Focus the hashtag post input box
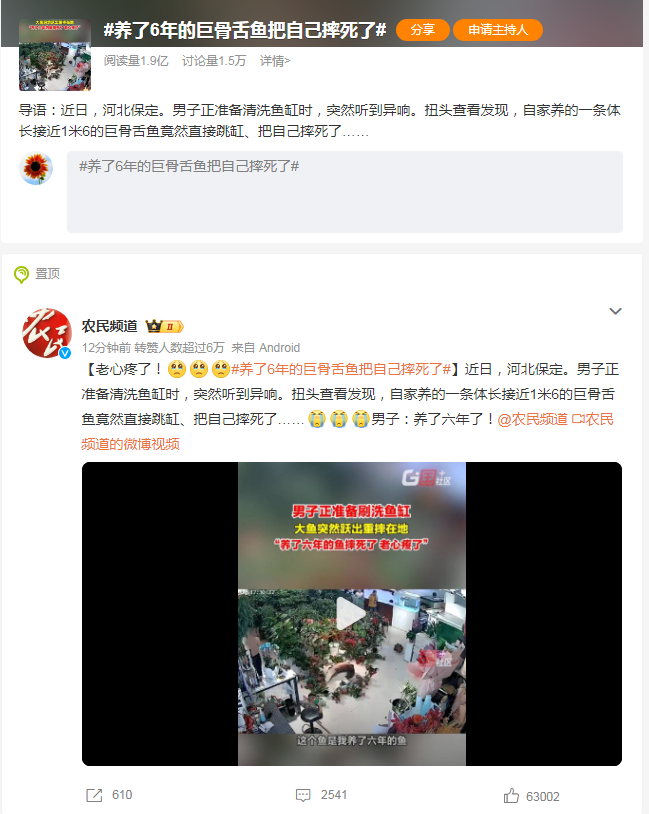This screenshot has width=649, height=814. point(344,192)
